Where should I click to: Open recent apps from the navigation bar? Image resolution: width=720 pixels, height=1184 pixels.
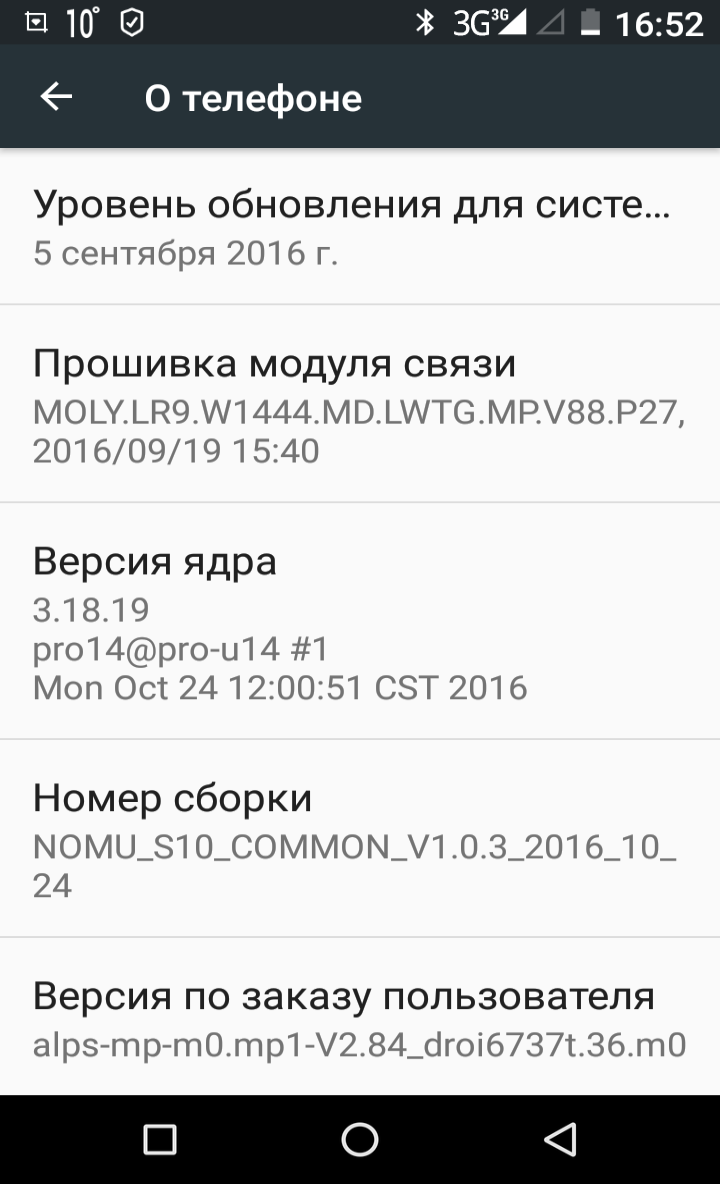[160, 1139]
